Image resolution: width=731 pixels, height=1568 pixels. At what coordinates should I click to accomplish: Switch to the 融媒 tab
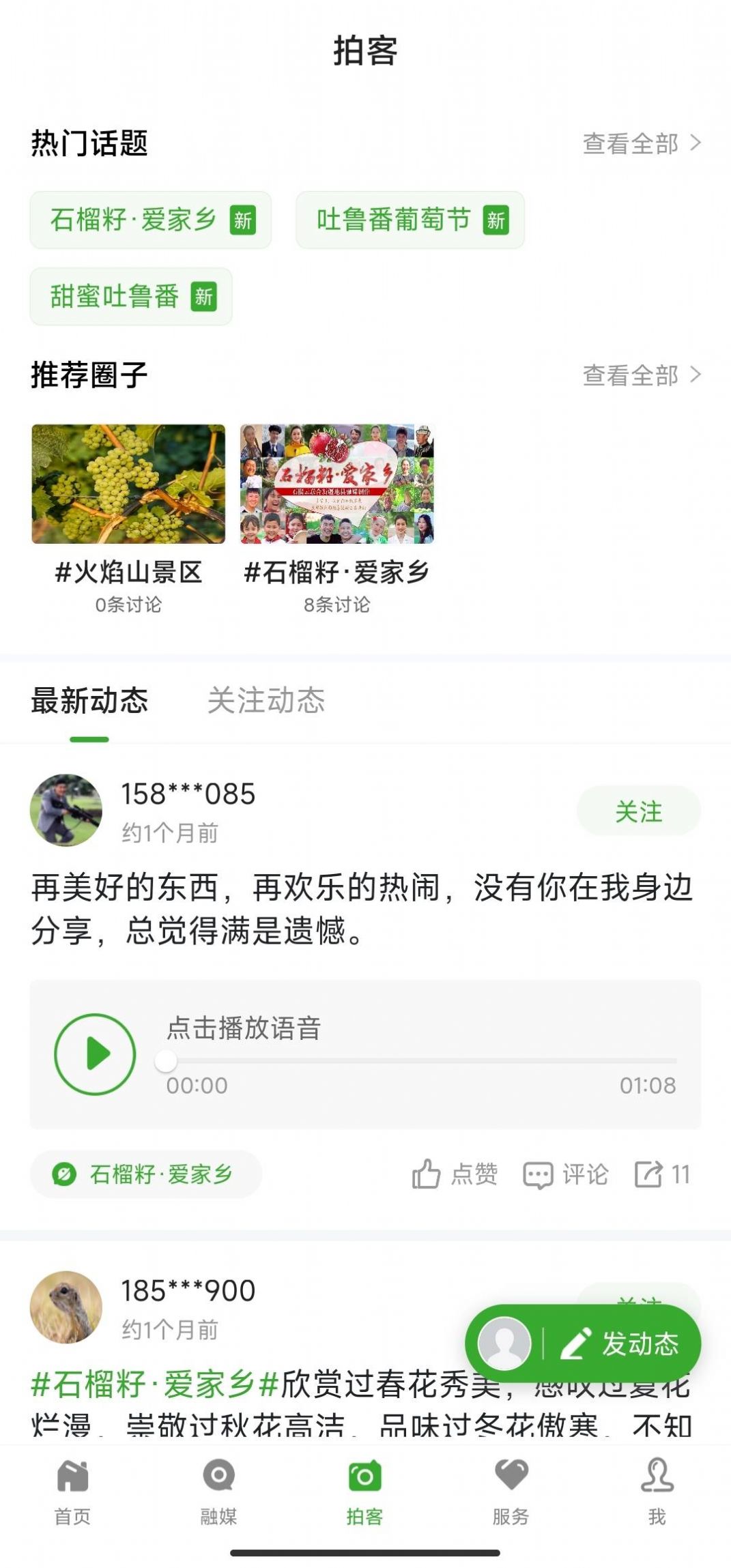218,1493
